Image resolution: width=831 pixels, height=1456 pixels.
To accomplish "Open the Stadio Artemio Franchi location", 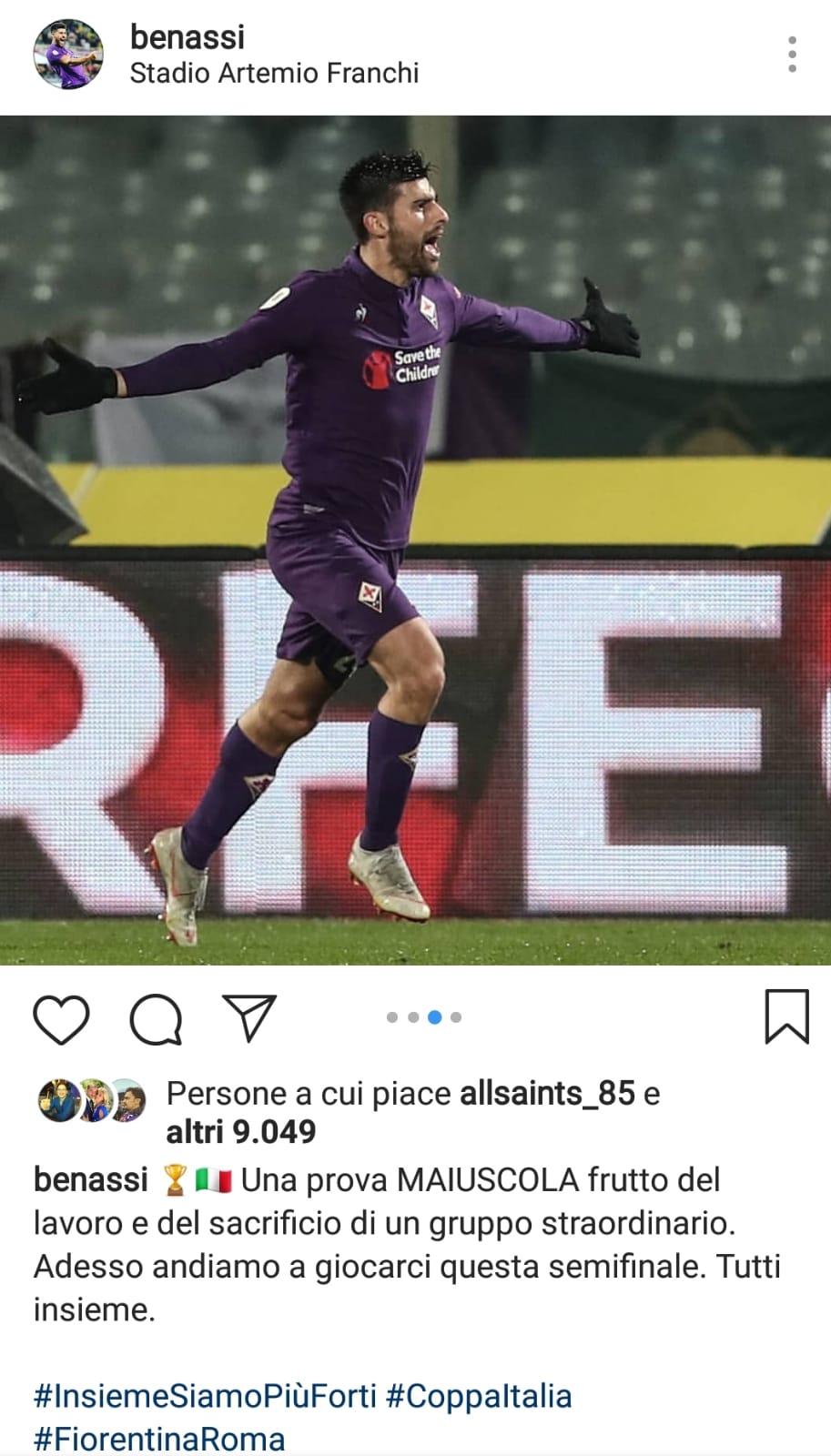I will tap(274, 73).
